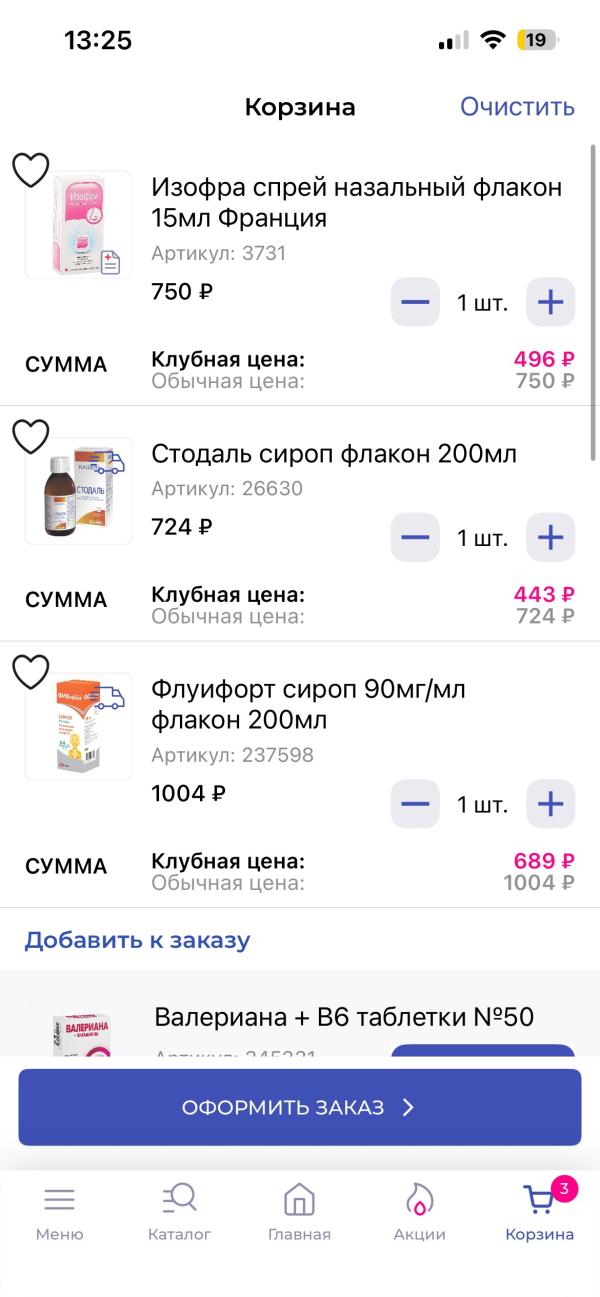Open the Стодаль product image

[79, 491]
